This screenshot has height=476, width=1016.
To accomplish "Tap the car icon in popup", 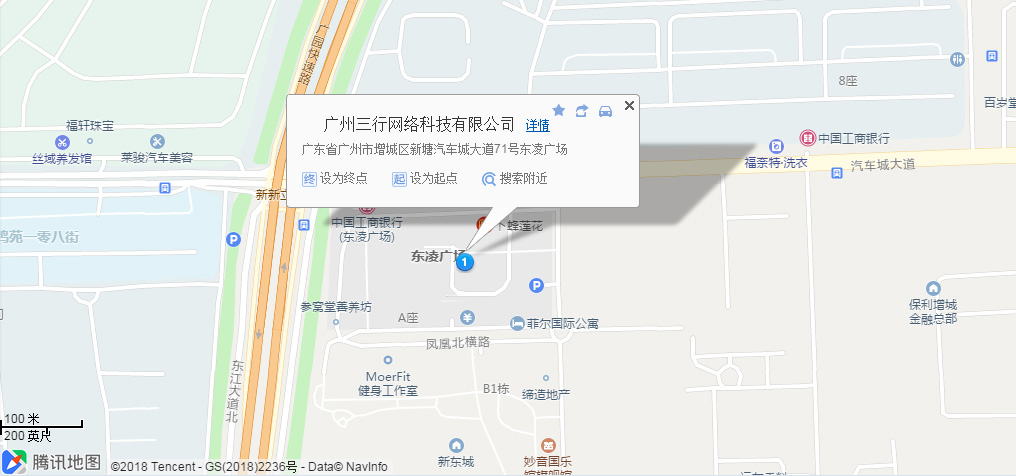I will [x=605, y=111].
